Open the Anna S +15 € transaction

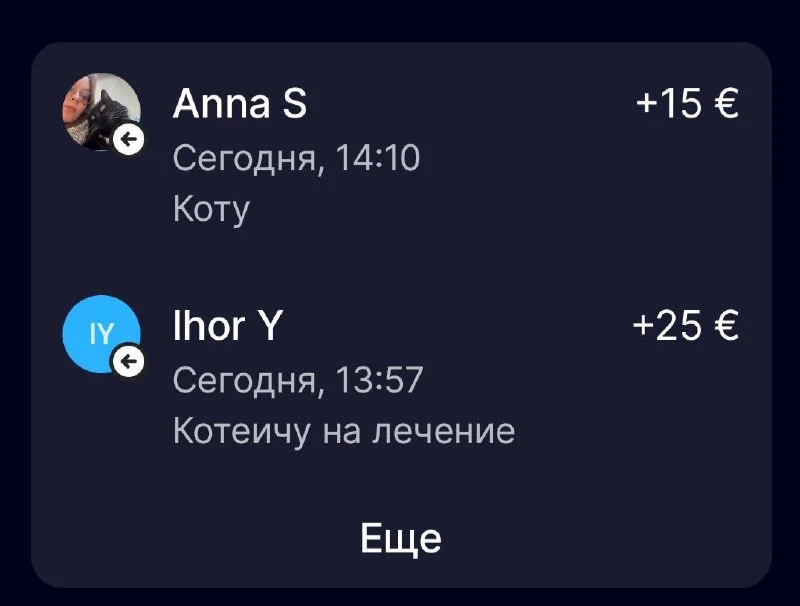coord(400,155)
